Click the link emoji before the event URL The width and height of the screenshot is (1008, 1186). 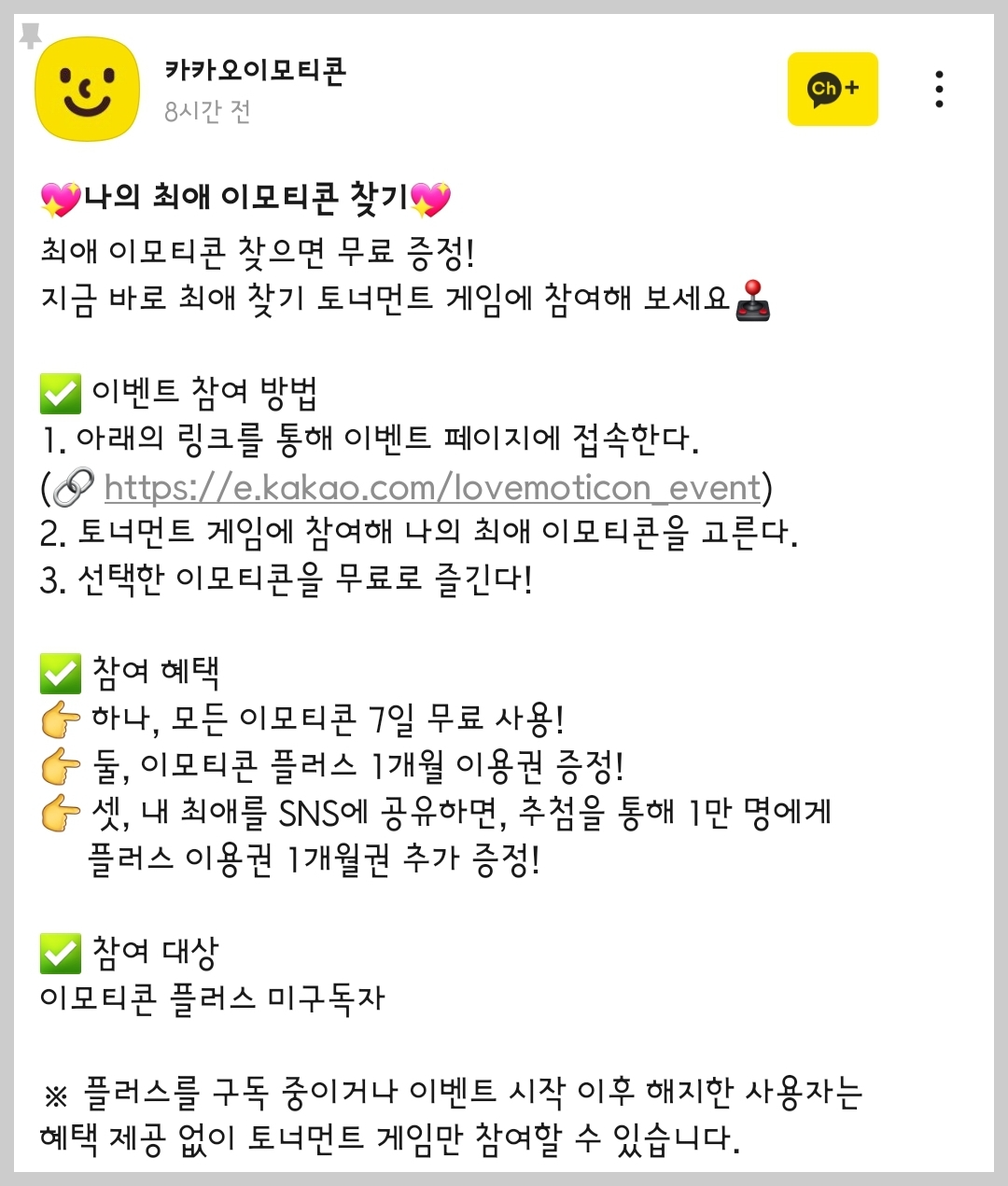pos(75,486)
